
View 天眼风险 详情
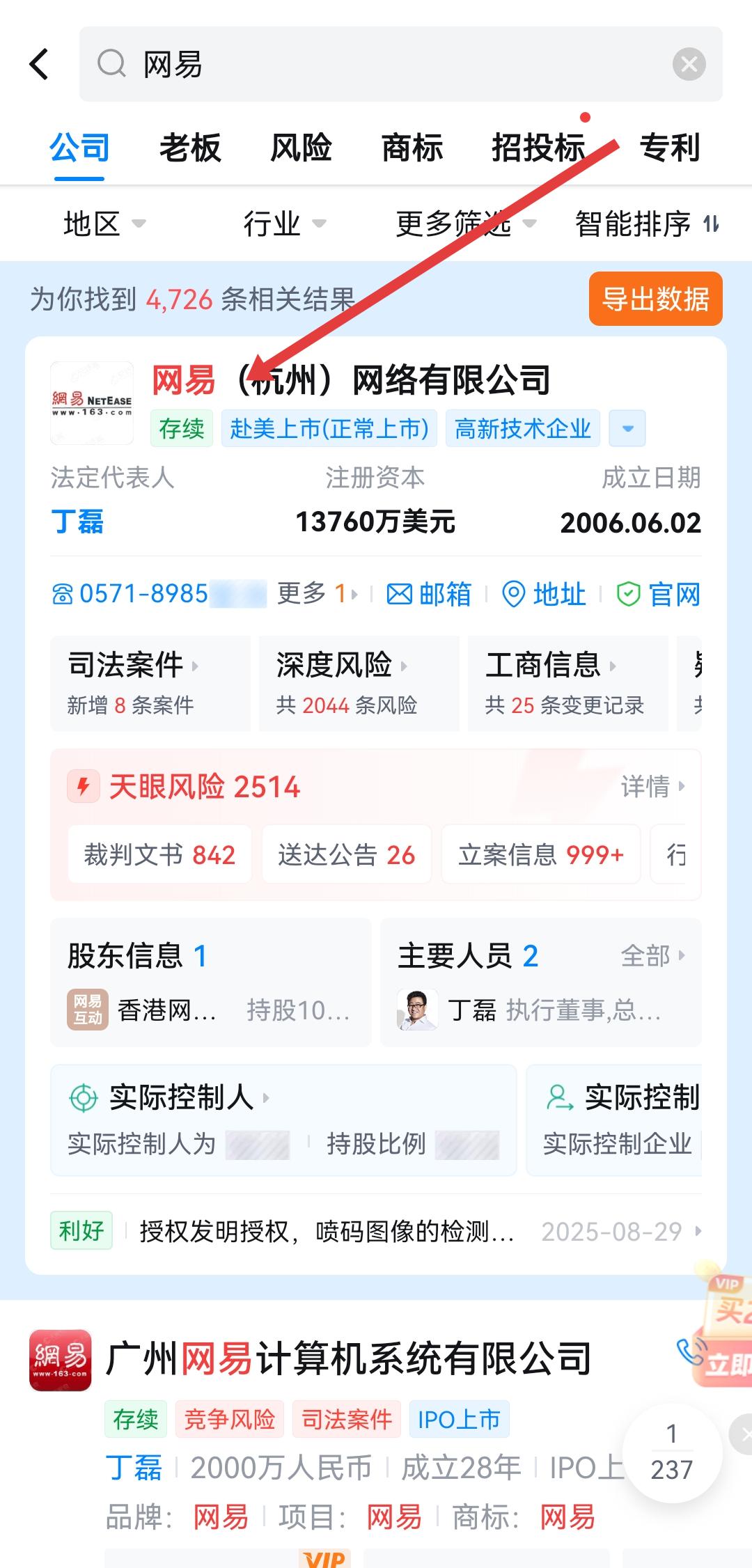pyautogui.click(x=652, y=787)
